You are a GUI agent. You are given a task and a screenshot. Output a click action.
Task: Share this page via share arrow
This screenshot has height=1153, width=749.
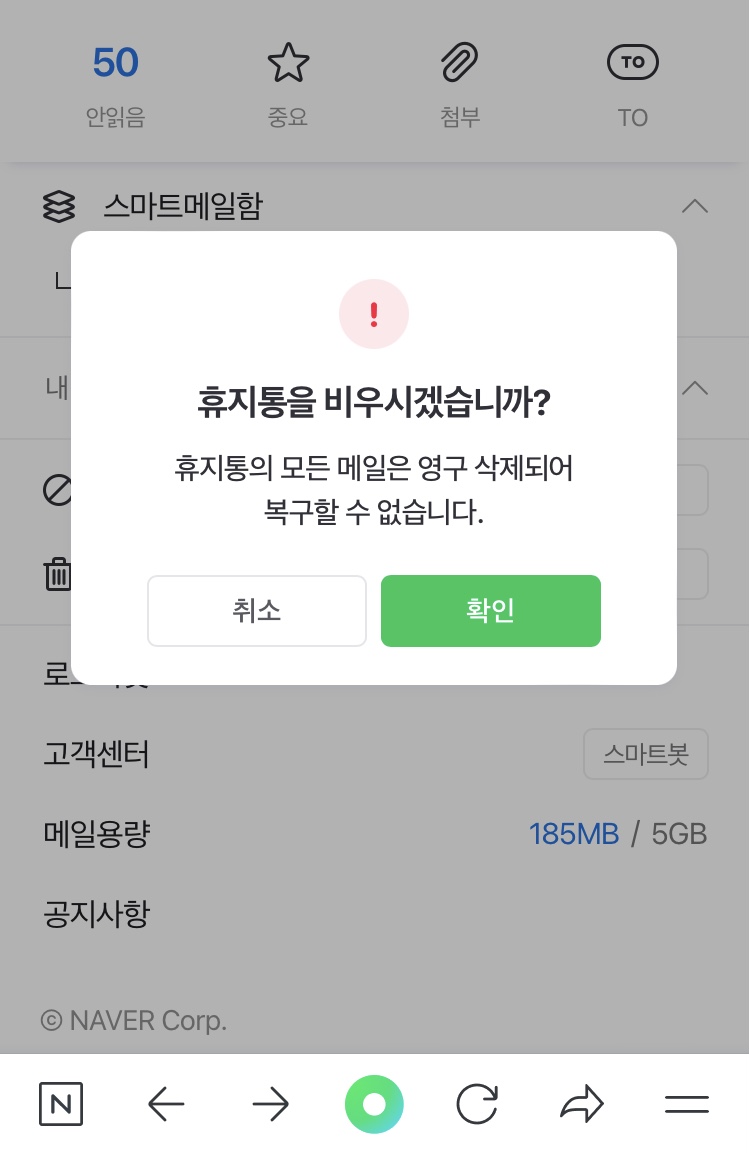click(582, 1104)
